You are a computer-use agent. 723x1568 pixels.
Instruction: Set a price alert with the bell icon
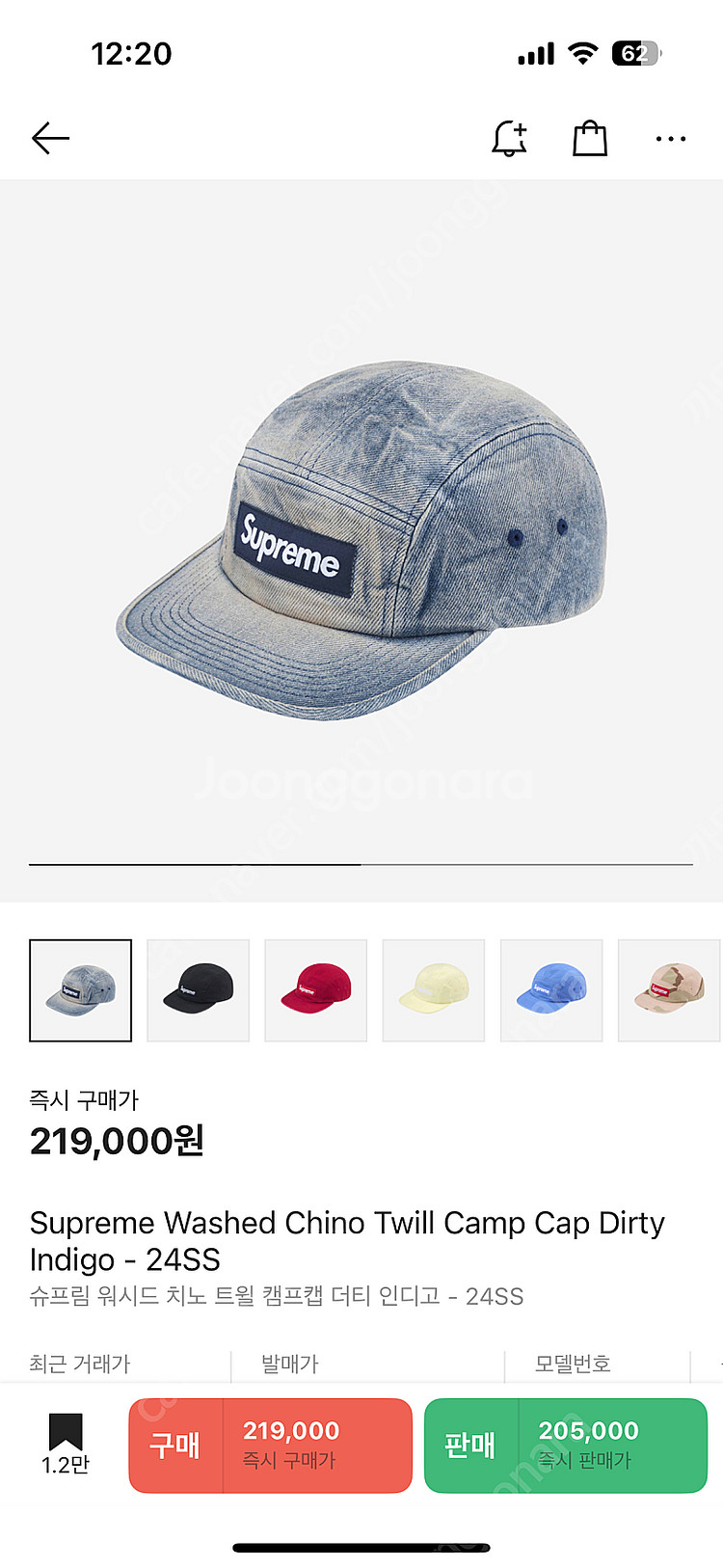509,139
